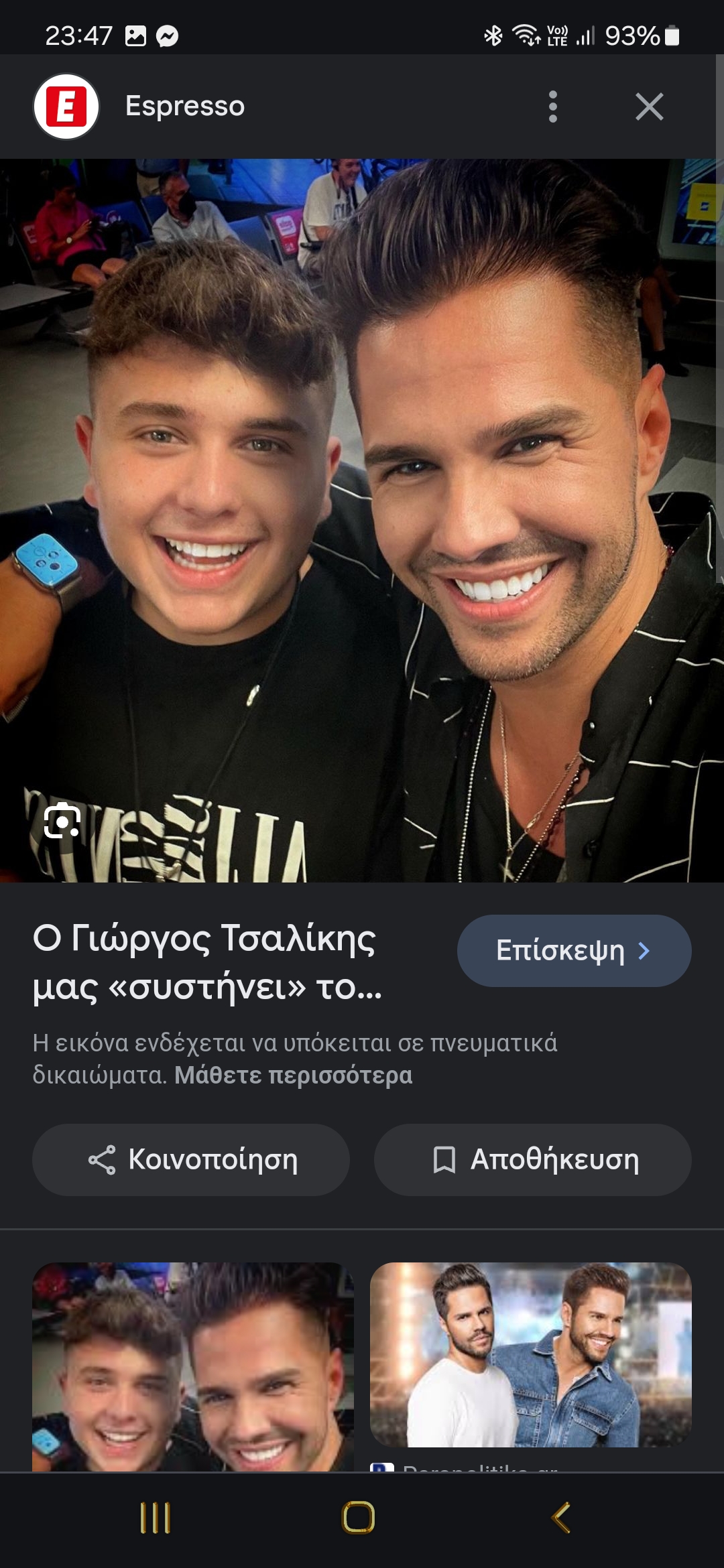Screen dimensions: 724x1568
Task: Open the Espresso source logo
Action: pyautogui.click(x=66, y=107)
